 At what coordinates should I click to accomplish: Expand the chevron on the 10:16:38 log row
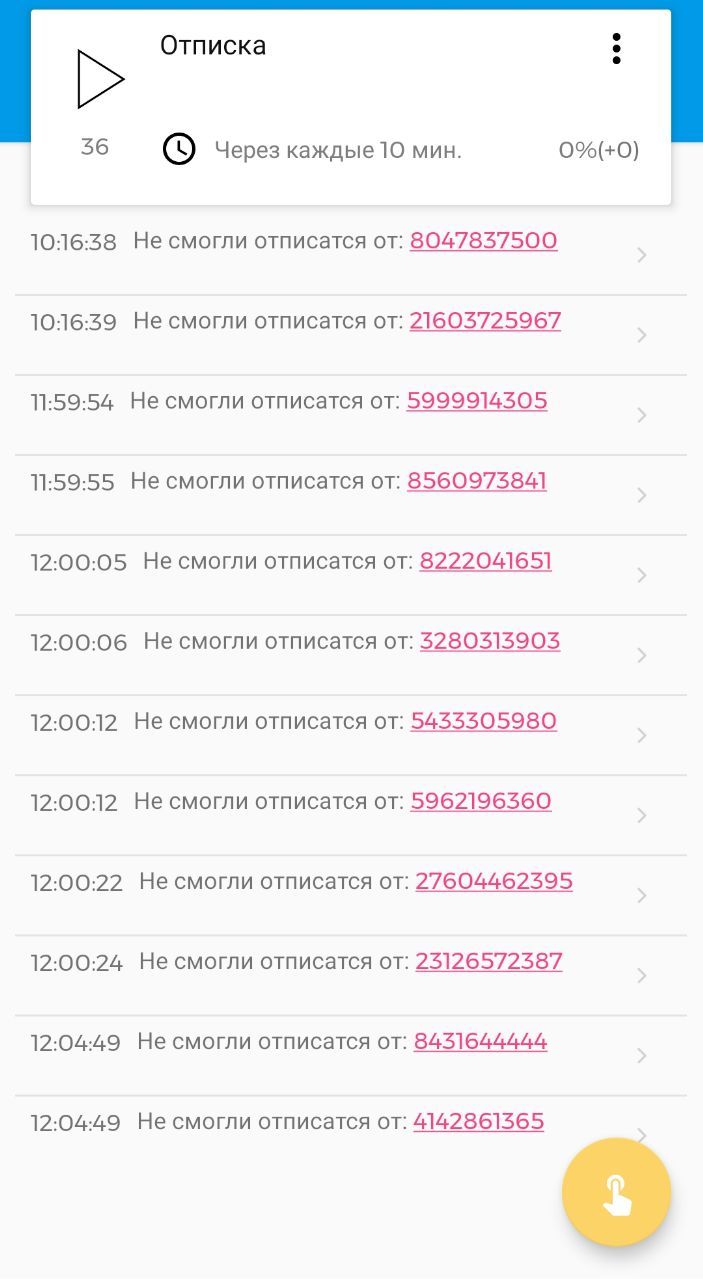pyautogui.click(x=642, y=255)
